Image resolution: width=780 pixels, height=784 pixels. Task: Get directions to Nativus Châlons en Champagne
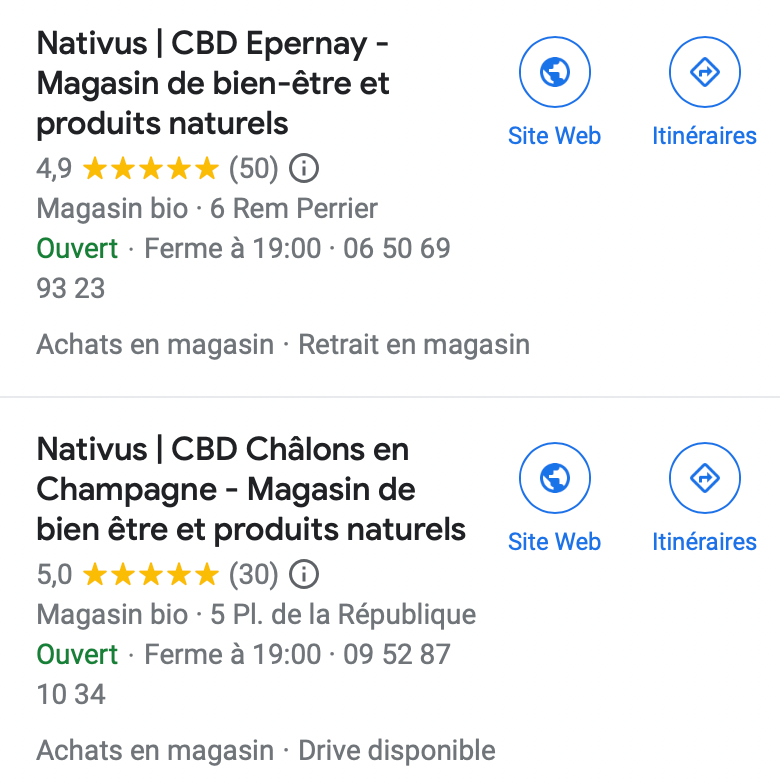[x=704, y=479]
